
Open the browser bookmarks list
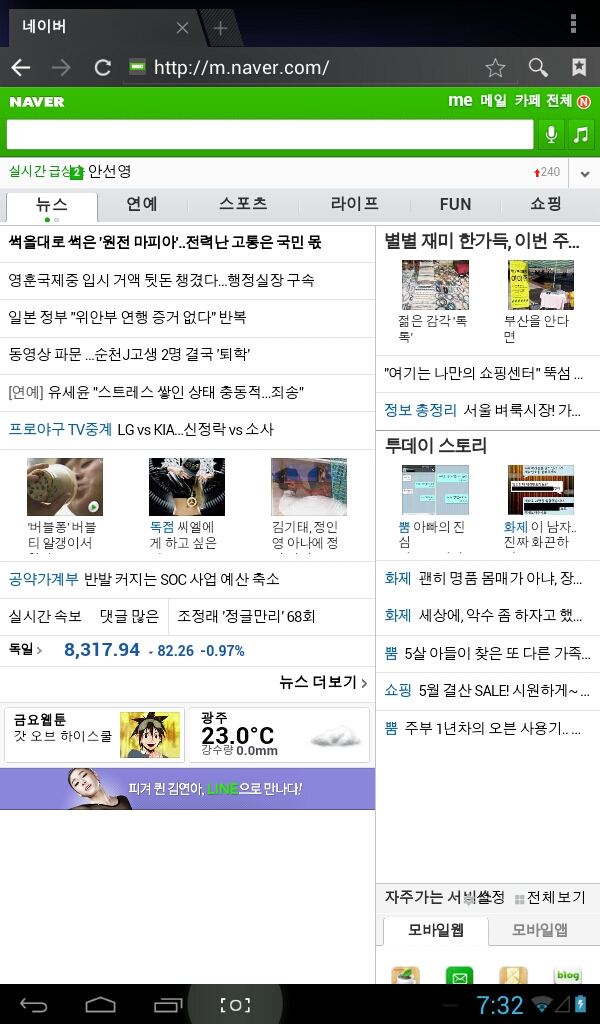click(579, 68)
